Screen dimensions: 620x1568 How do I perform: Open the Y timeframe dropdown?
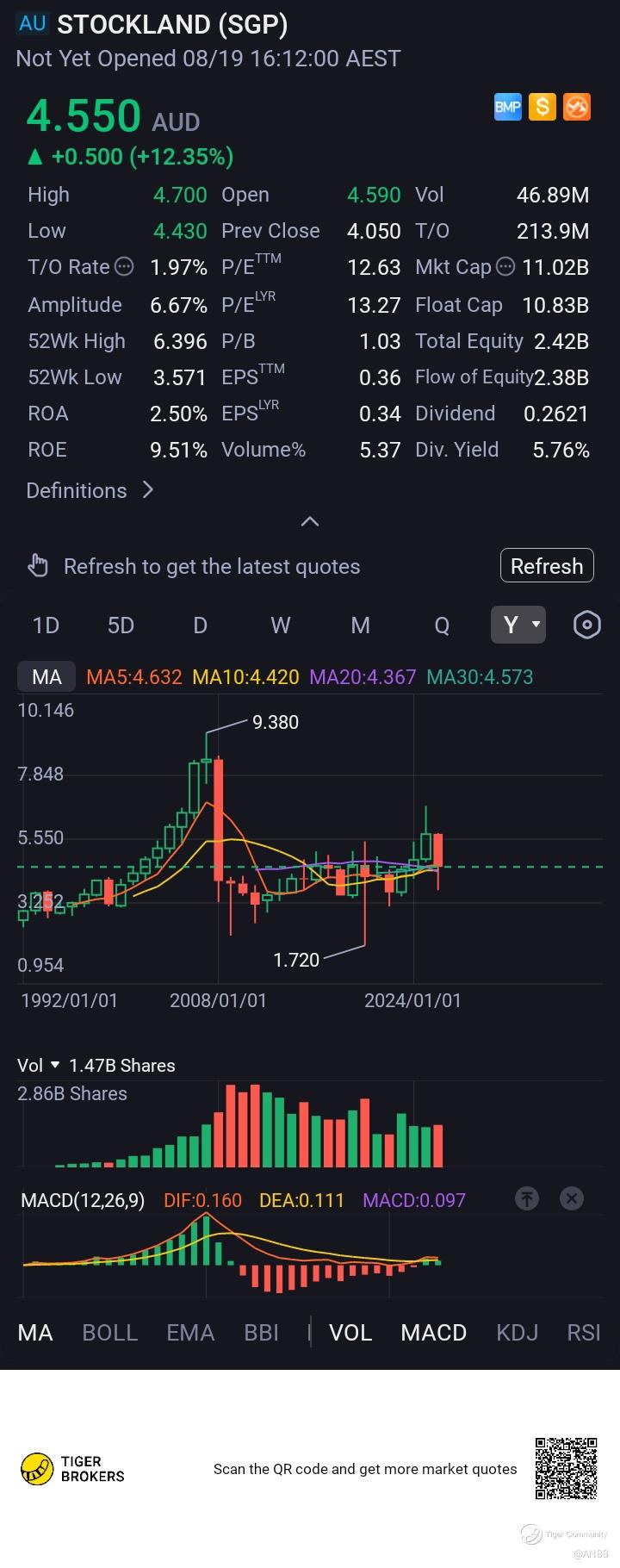point(518,625)
